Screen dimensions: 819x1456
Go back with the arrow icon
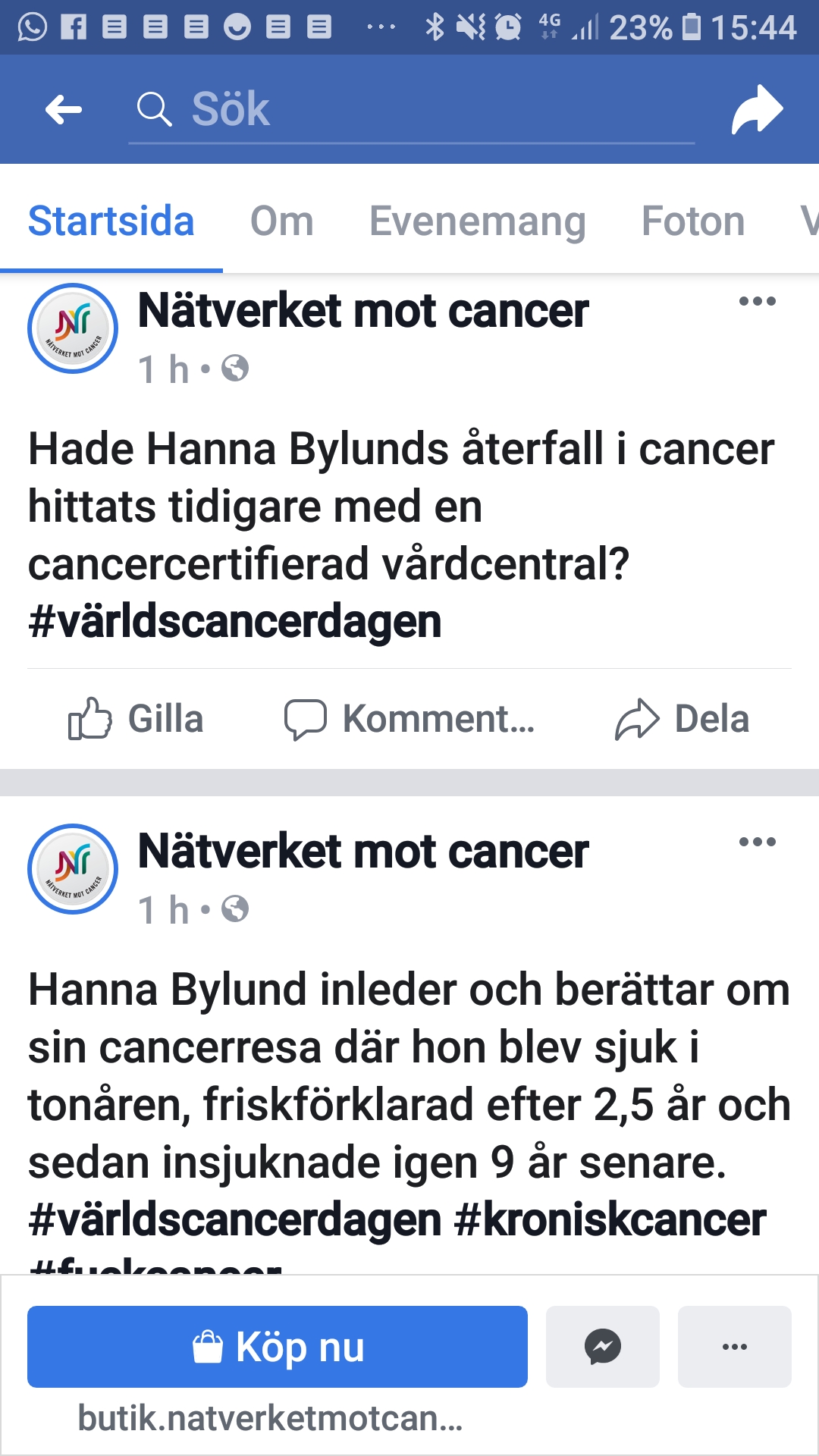pyautogui.click(x=64, y=110)
